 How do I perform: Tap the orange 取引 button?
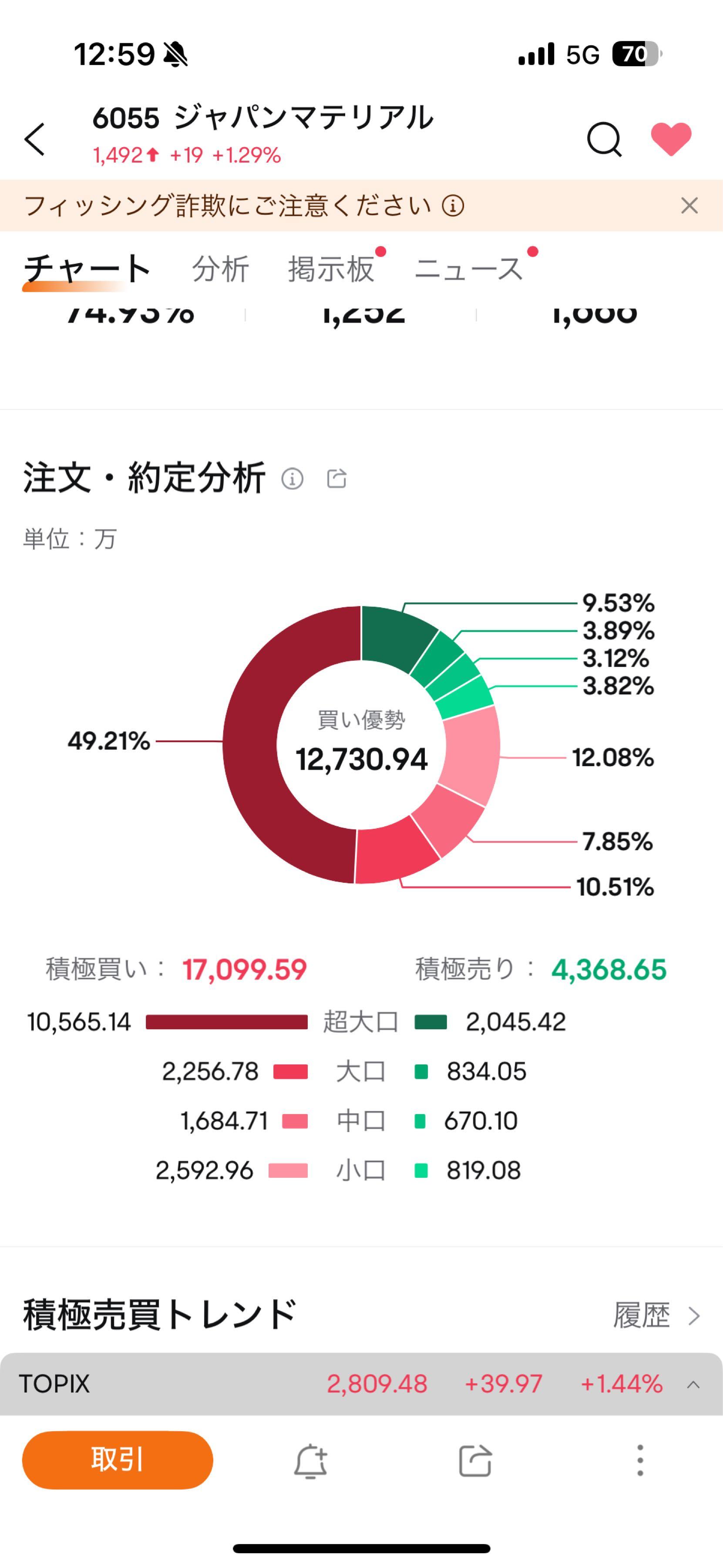pos(118,1460)
